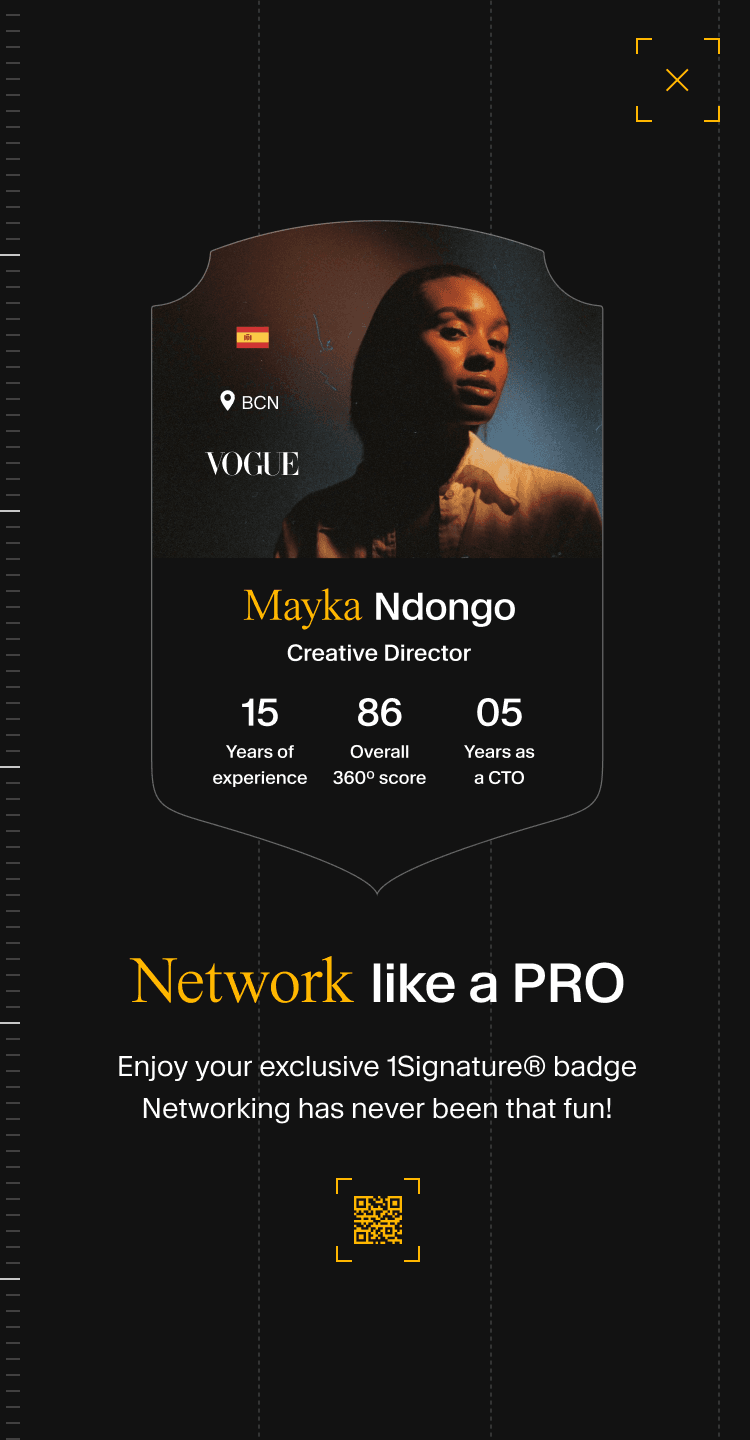
Task: Click the VOGUE logo on the badge photo
Action: (x=251, y=462)
